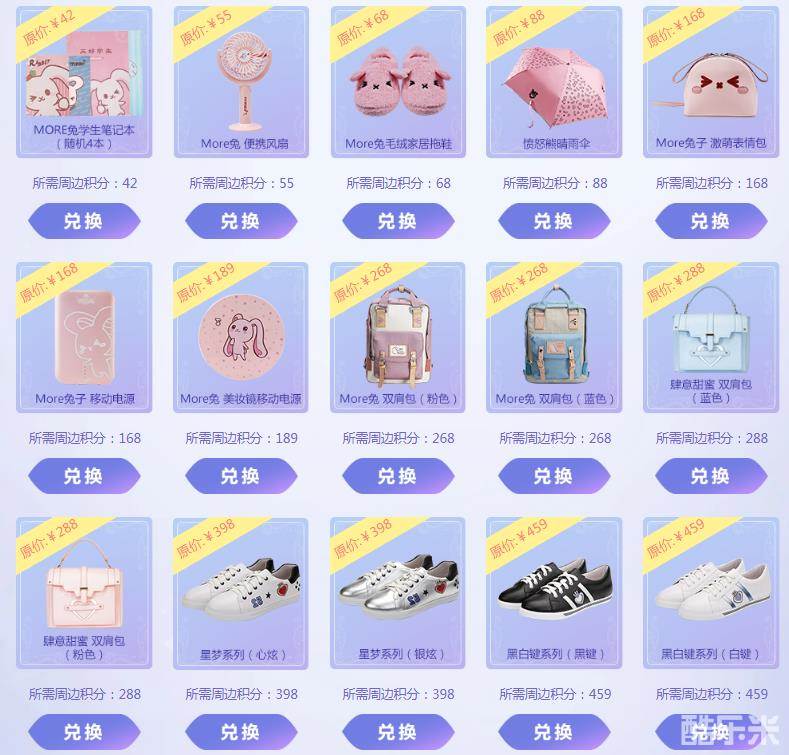Tap 兑换 under More兔 双肩包（粉色）

(x=397, y=476)
